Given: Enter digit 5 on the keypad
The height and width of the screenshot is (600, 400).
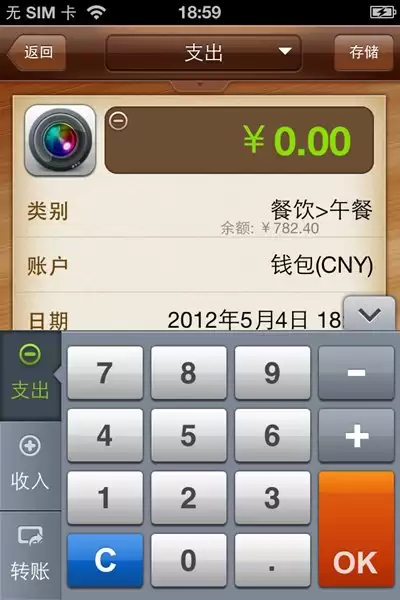Looking at the screenshot, I should pyautogui.click(x=188, y=435).
